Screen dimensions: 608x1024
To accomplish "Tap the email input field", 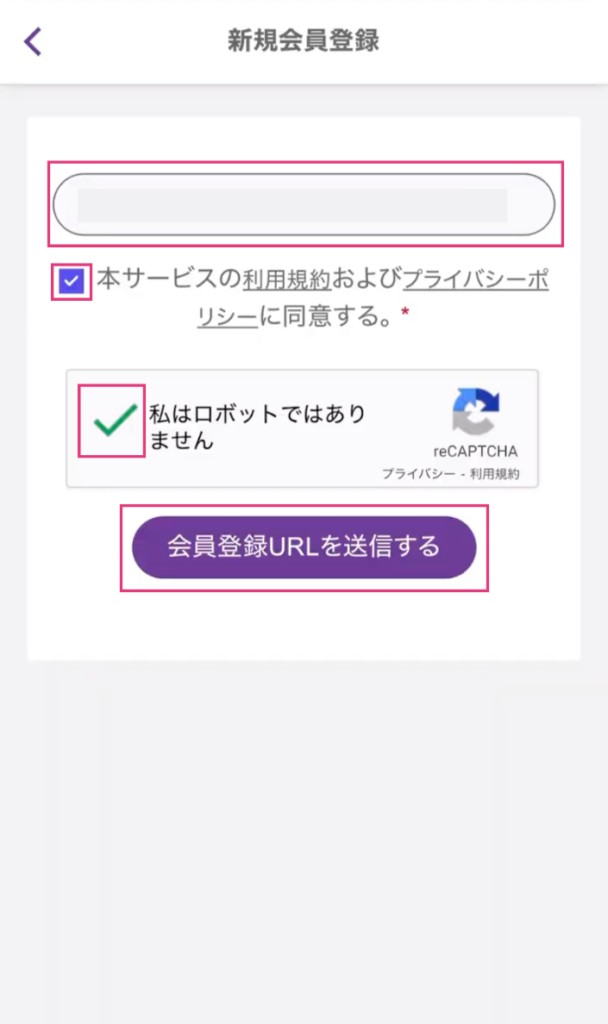I will [x=303, y=205].
